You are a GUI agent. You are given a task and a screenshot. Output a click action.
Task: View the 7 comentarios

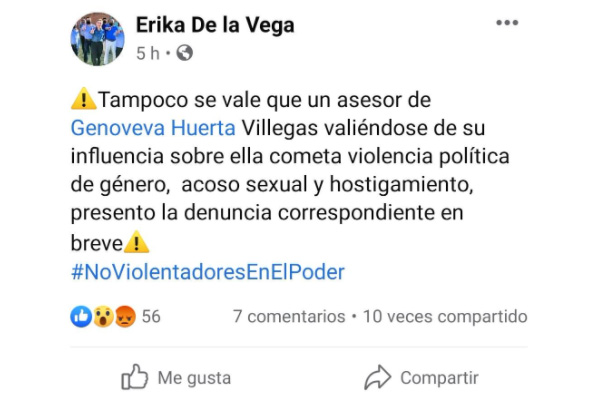288,317
